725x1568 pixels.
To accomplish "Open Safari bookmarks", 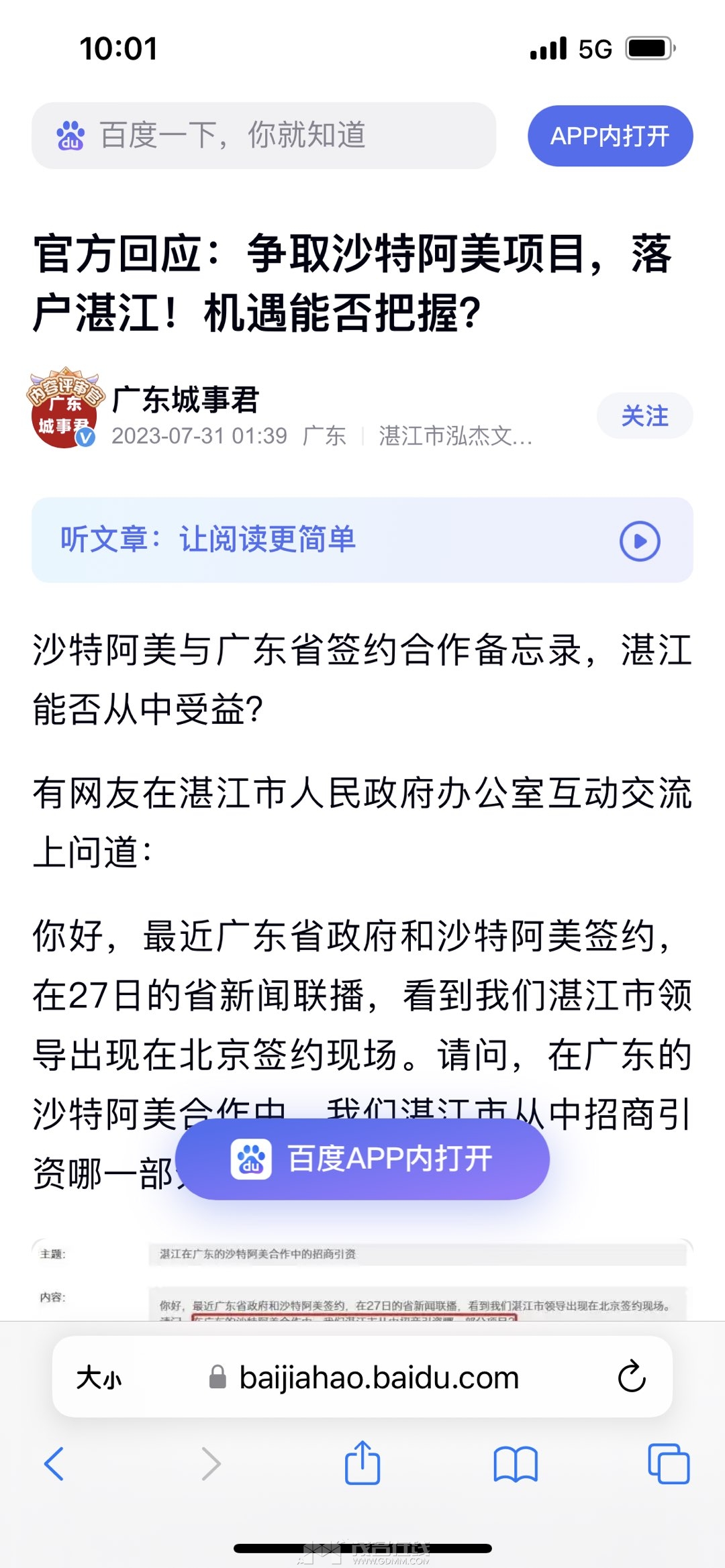I will pyautogui.click(x=515, y=1464).
